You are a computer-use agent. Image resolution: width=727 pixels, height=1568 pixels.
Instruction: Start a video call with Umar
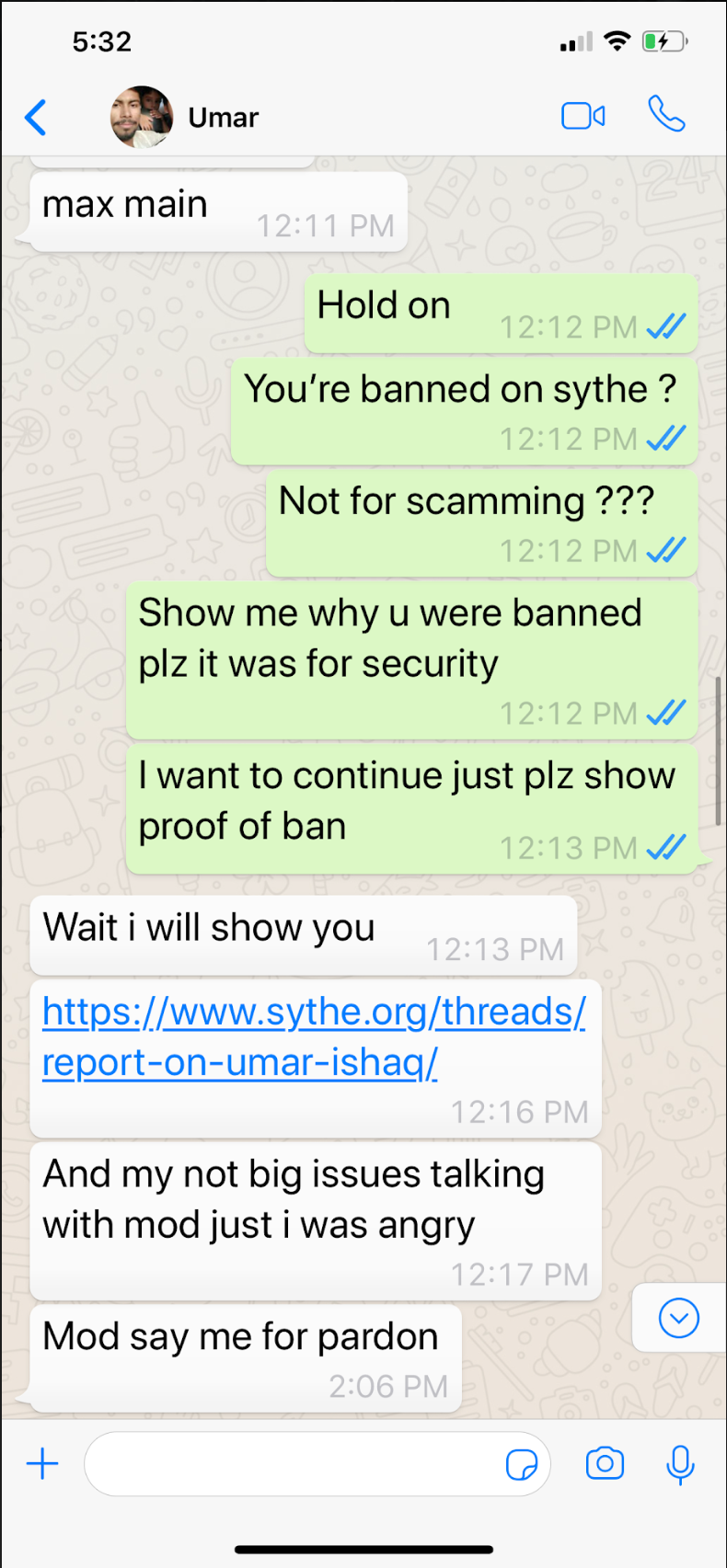(583, 116)
